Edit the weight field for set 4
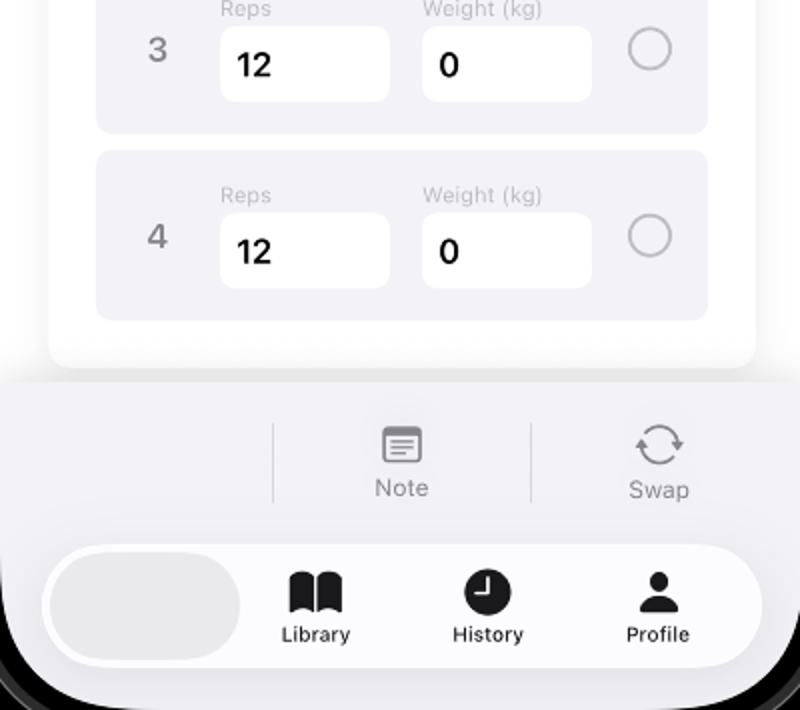 pos(506,250)
